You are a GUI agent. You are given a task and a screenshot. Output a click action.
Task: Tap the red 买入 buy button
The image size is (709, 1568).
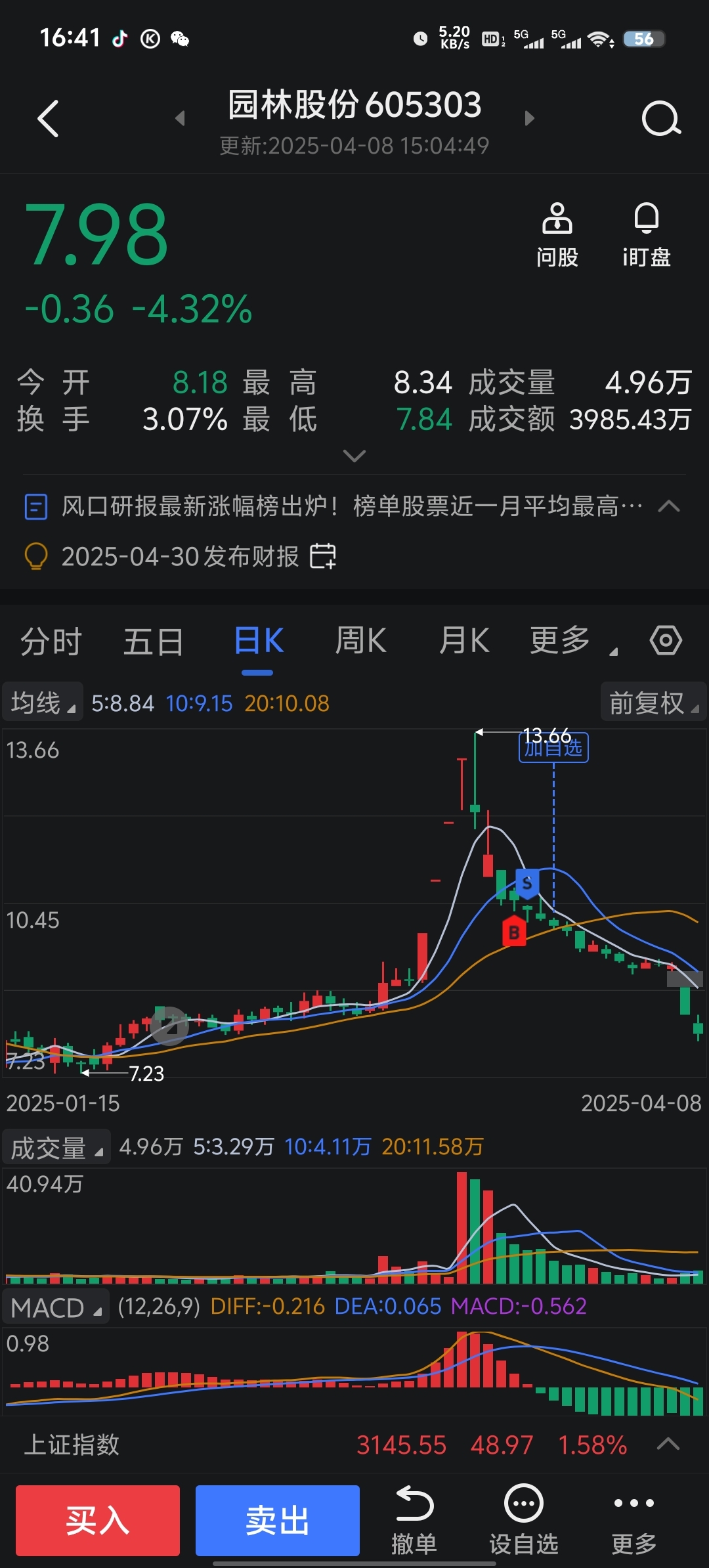click(x=98, y=1521)
